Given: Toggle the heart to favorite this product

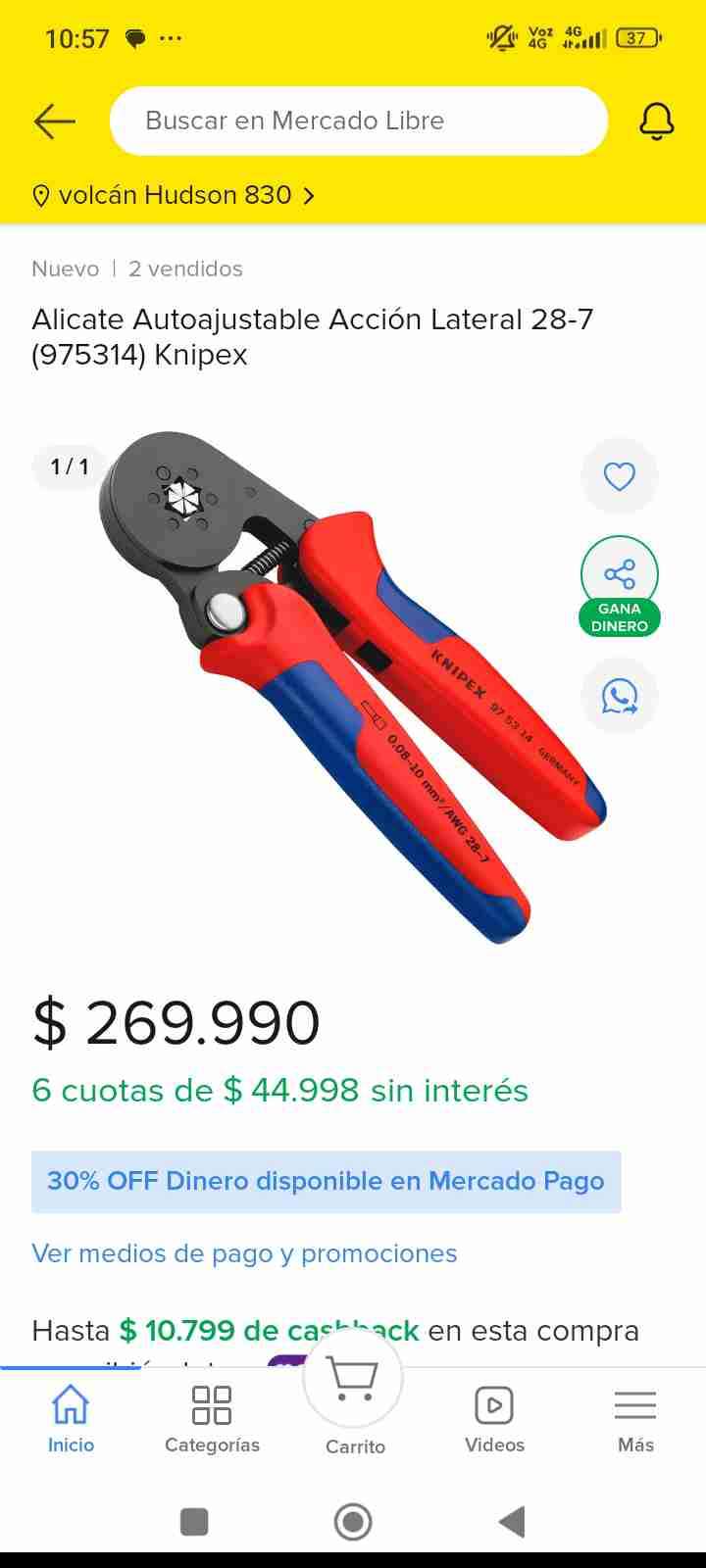Looking at the screenshot, I should (619, 477).
